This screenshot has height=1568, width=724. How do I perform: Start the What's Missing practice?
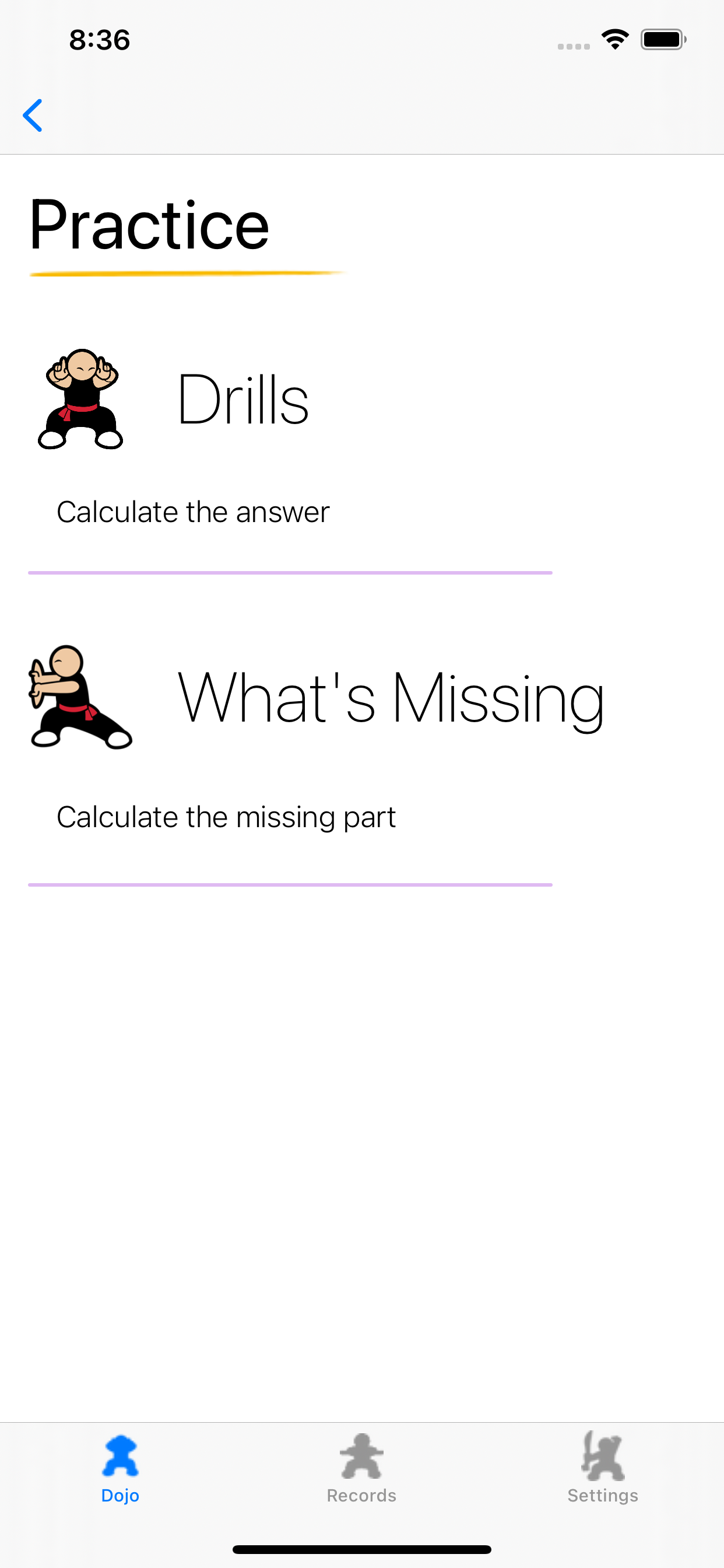tap(389, 698)
